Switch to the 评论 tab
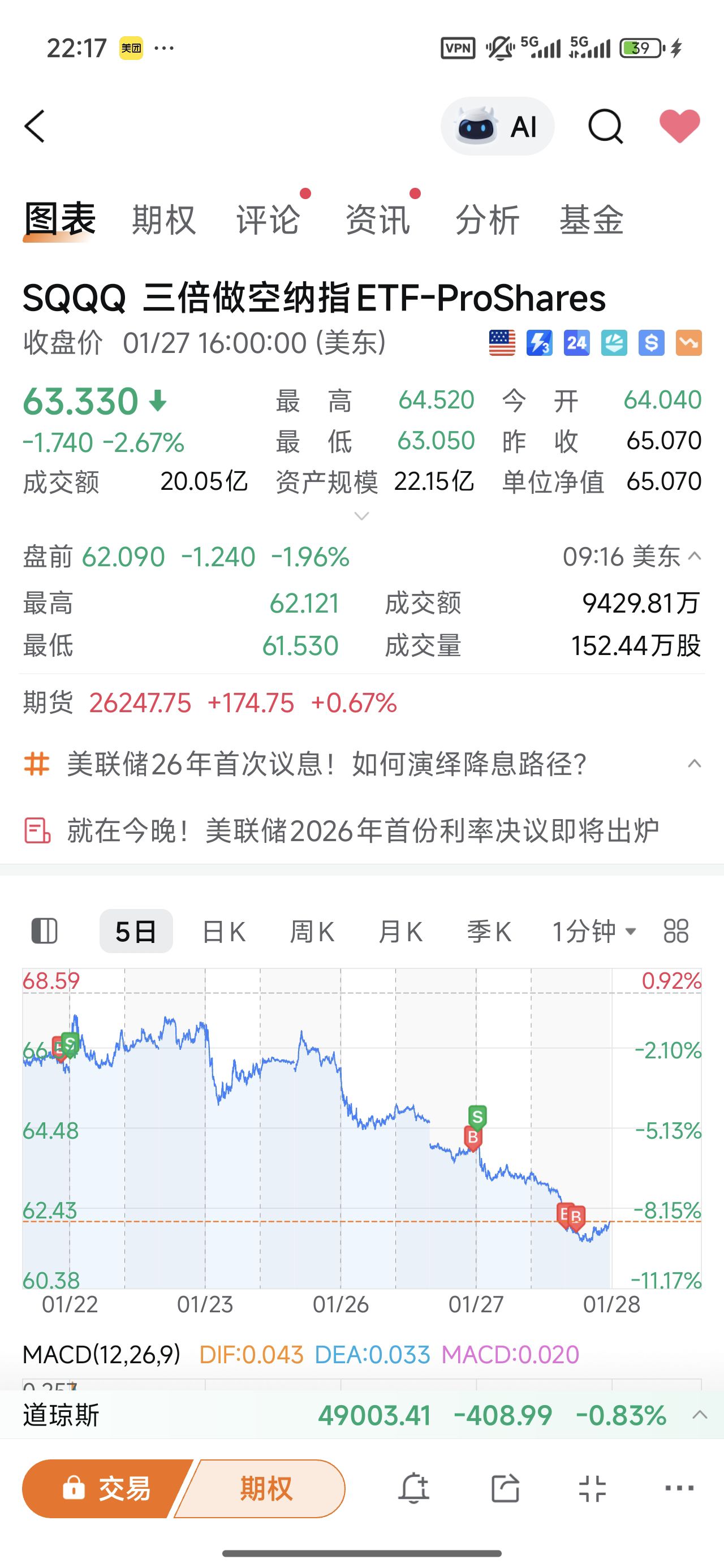 click(268, 219)
